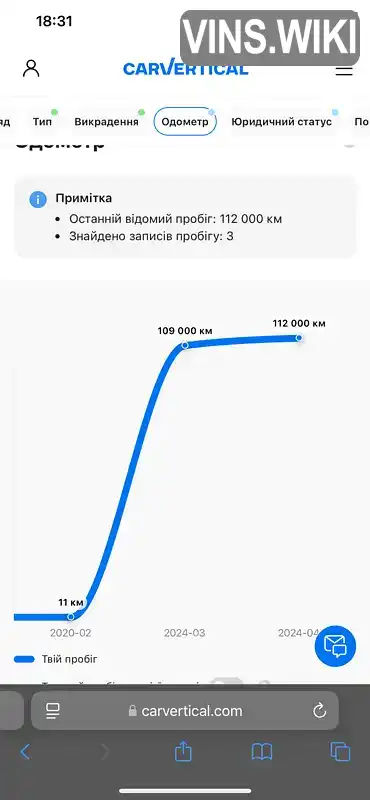This screenshot has height=800, width=370.
Task: Tap the 112 000 км data point
Action: [299, 338]
